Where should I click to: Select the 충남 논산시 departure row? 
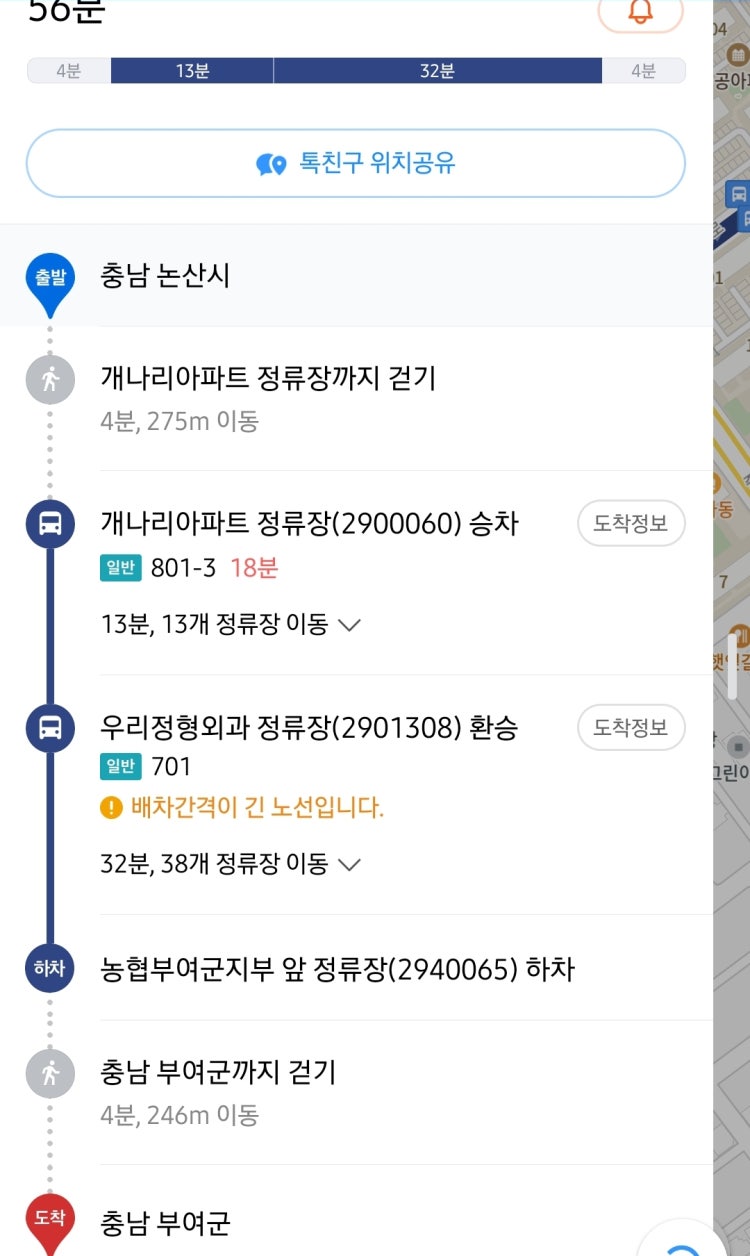[x=356, y=275]
